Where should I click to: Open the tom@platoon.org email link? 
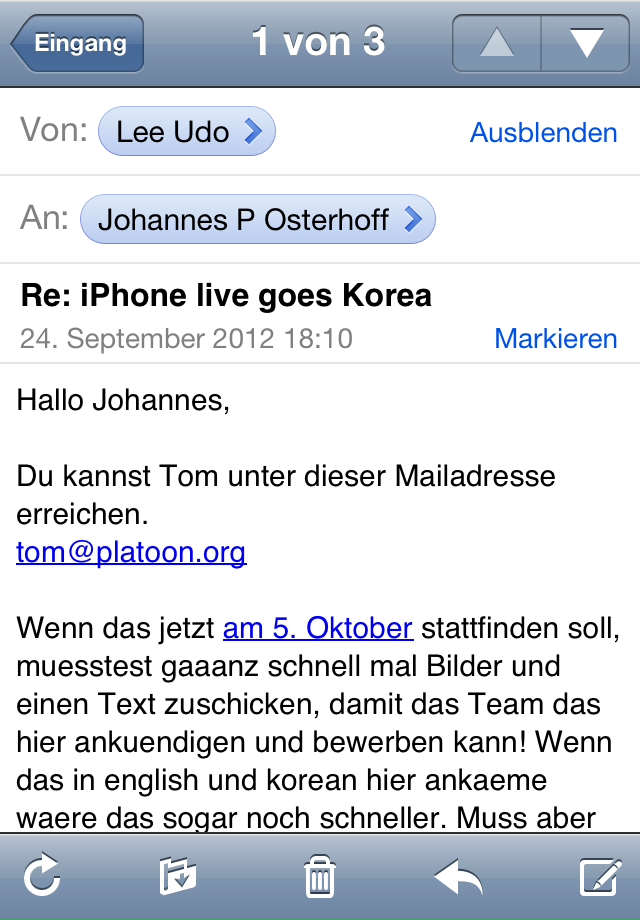click(x=131, y=552)
